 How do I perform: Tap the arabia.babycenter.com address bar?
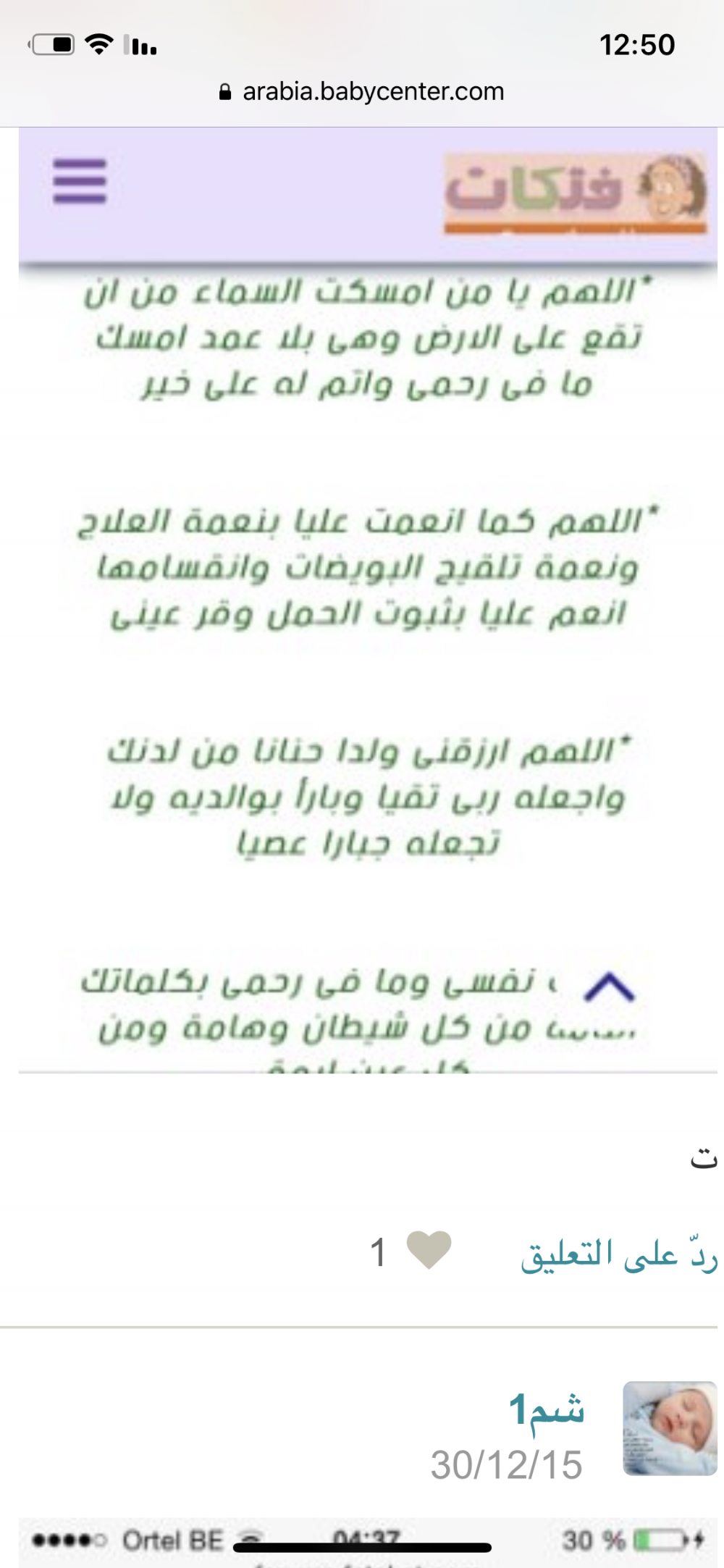click(x=361, y=92)
